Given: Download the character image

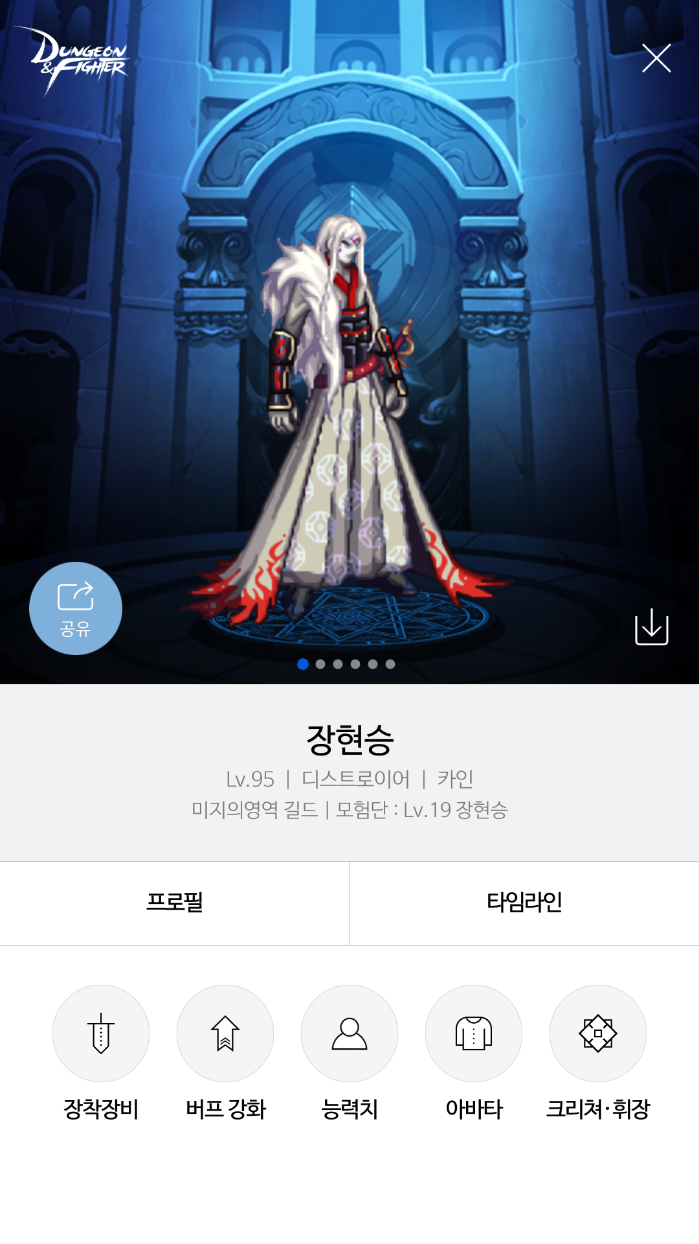Looking at the screenshot, I should click(x=651, y=627).
